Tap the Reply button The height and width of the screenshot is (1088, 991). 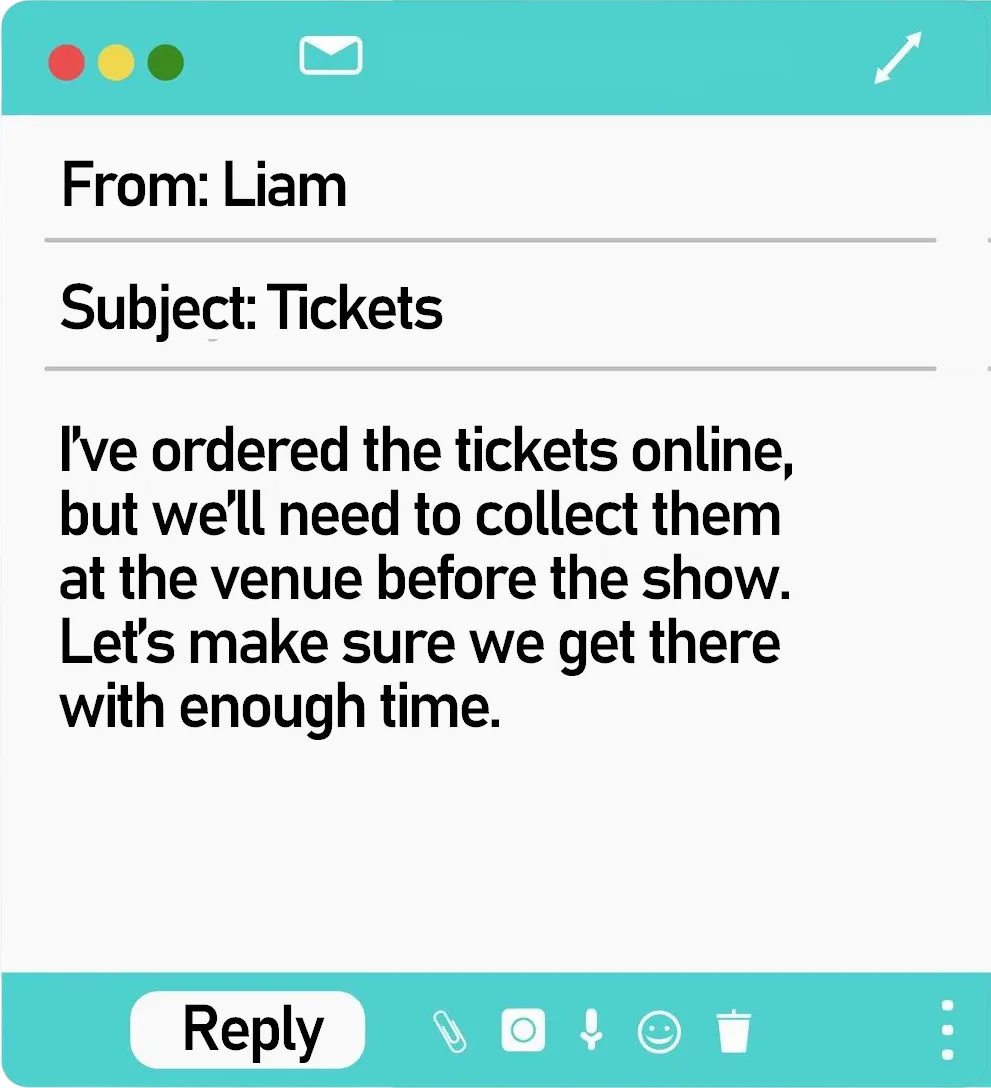[x=248, y=1030]
